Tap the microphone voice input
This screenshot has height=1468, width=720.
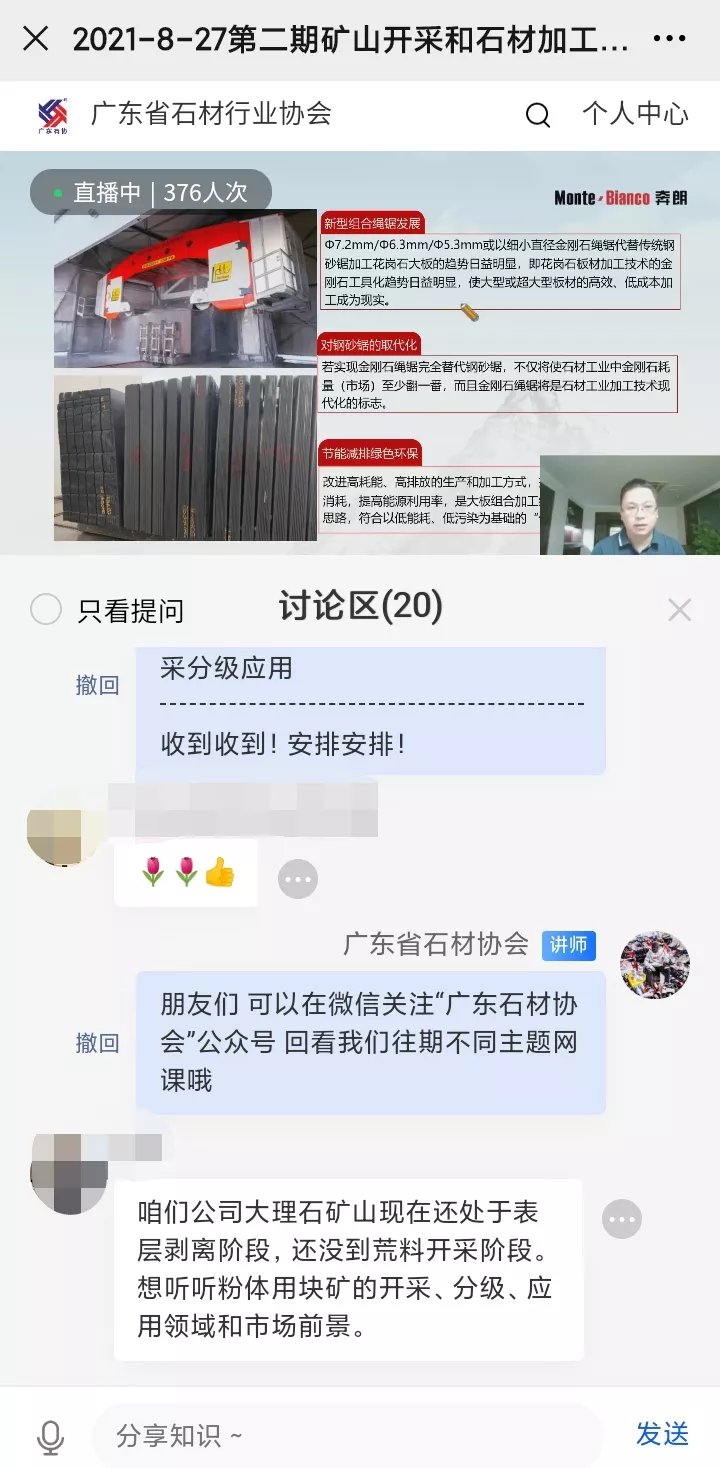(50, 1436)
